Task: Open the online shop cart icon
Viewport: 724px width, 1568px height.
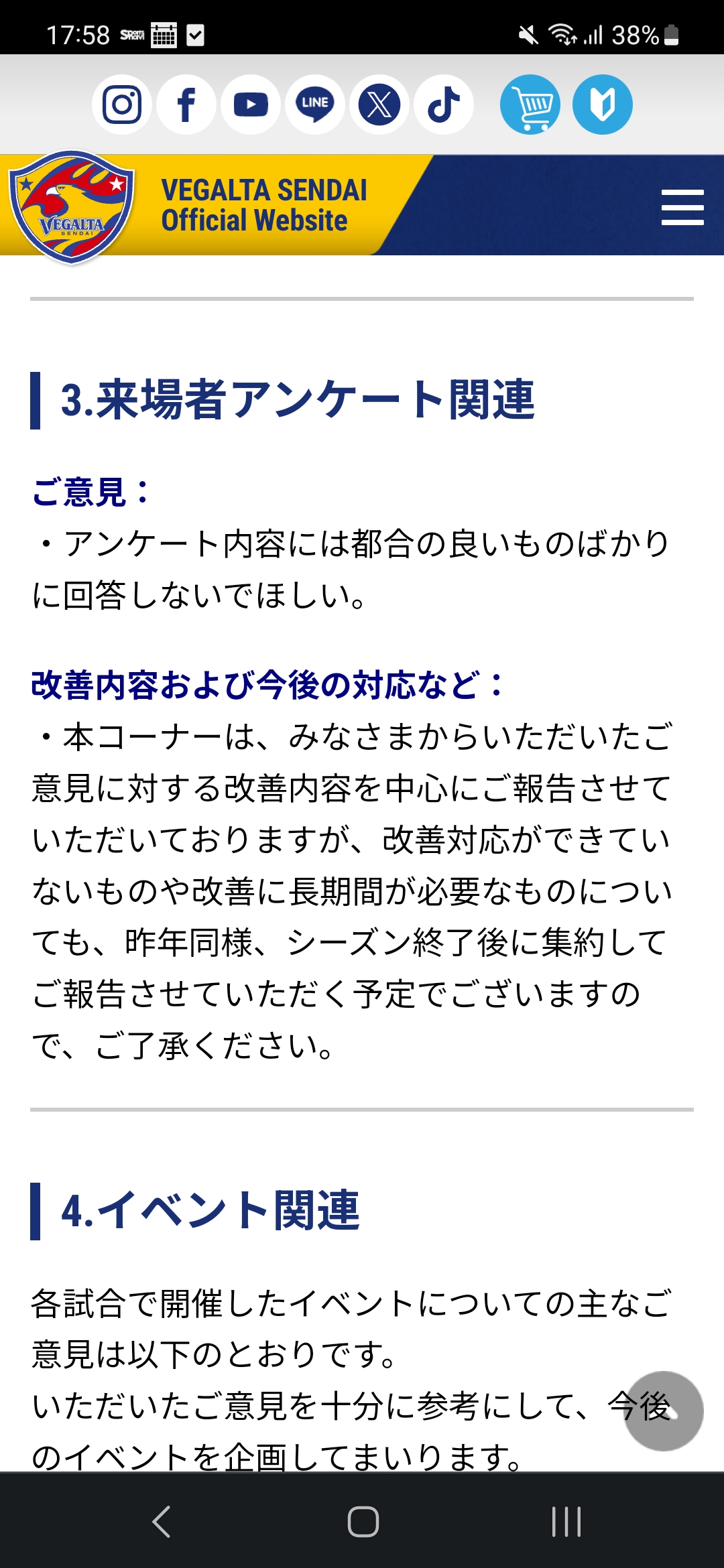Action: [x=530, y=105]
